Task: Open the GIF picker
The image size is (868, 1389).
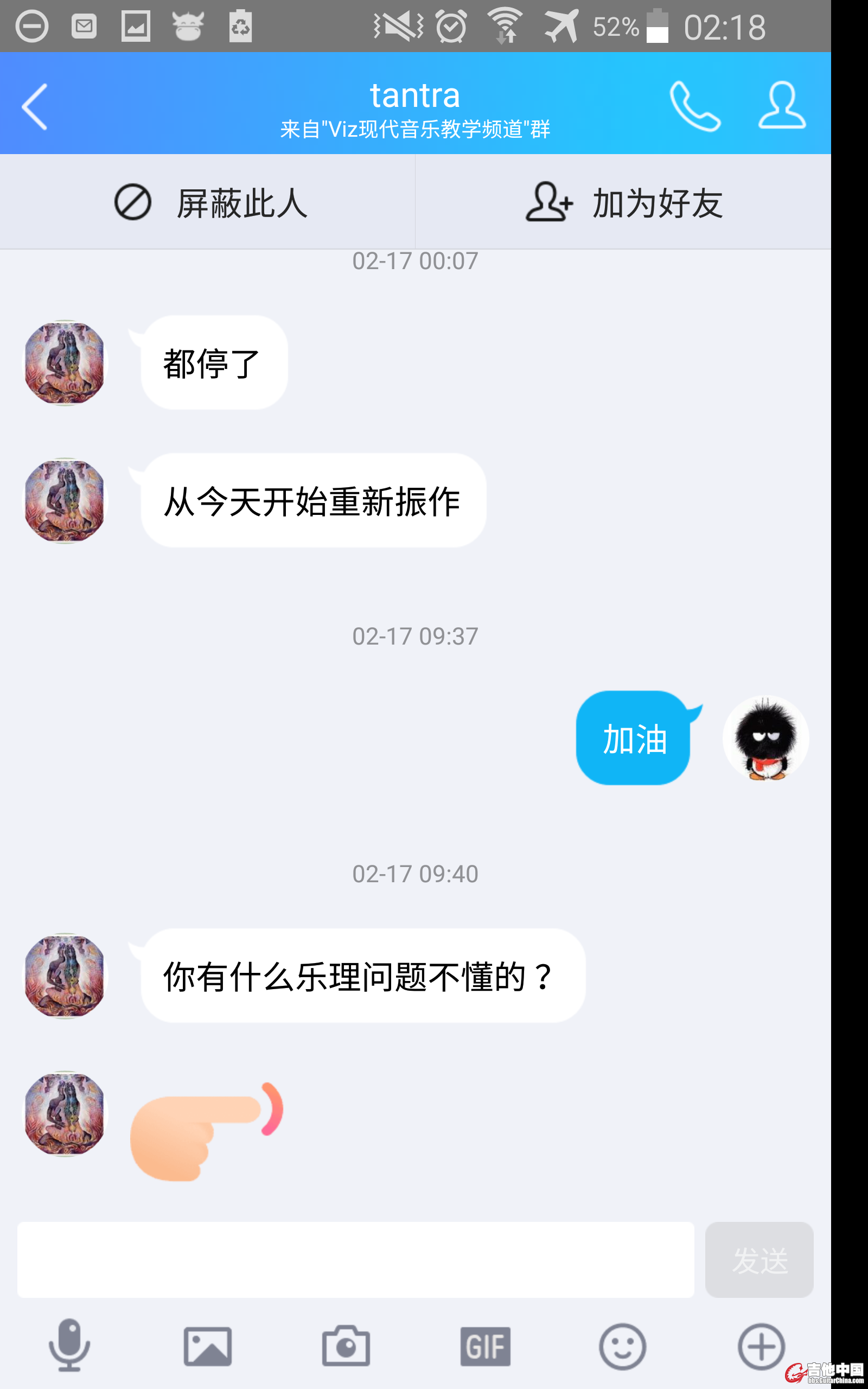Action: point(484,1346)
